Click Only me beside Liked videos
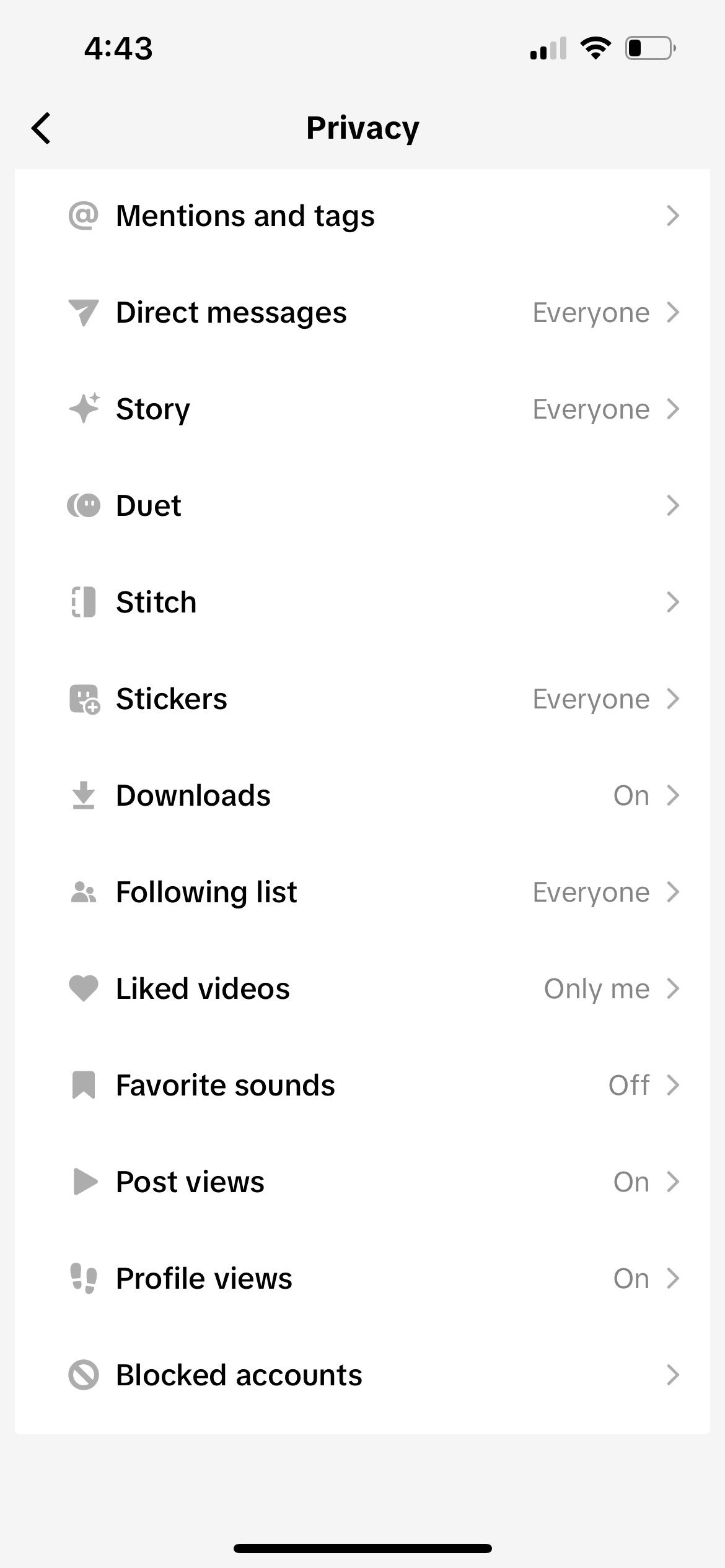 point(595,988)
